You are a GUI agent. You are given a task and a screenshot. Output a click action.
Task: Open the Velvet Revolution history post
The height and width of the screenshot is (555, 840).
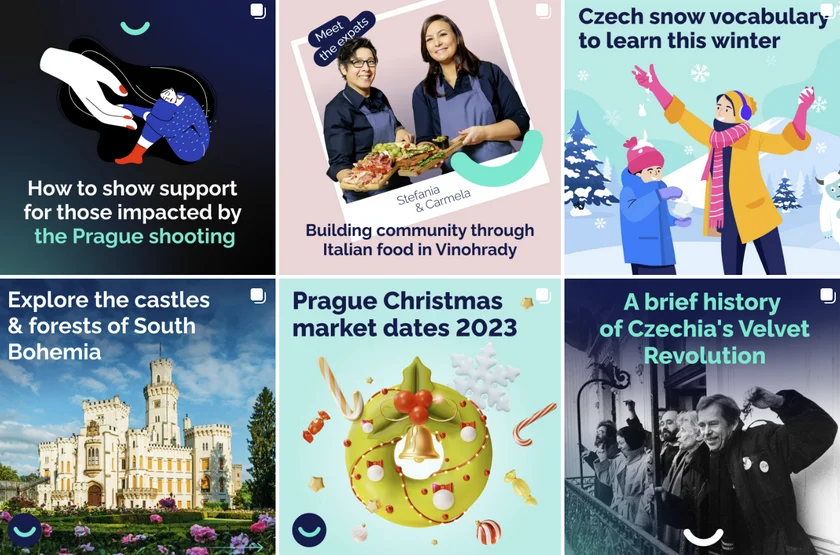point(702,417)
